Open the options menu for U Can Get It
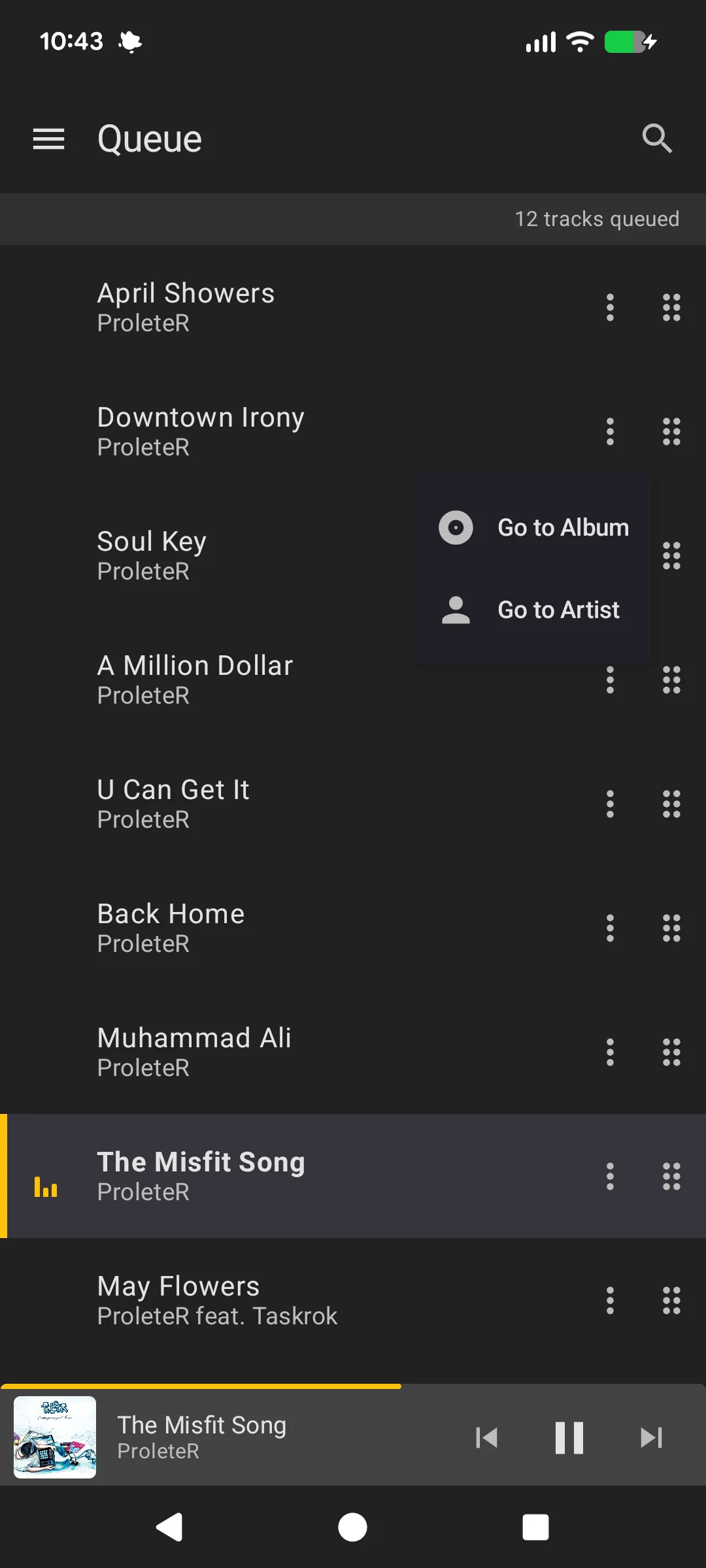The image size is (706, 1568). pyautogui.click(x=609, y=804)
